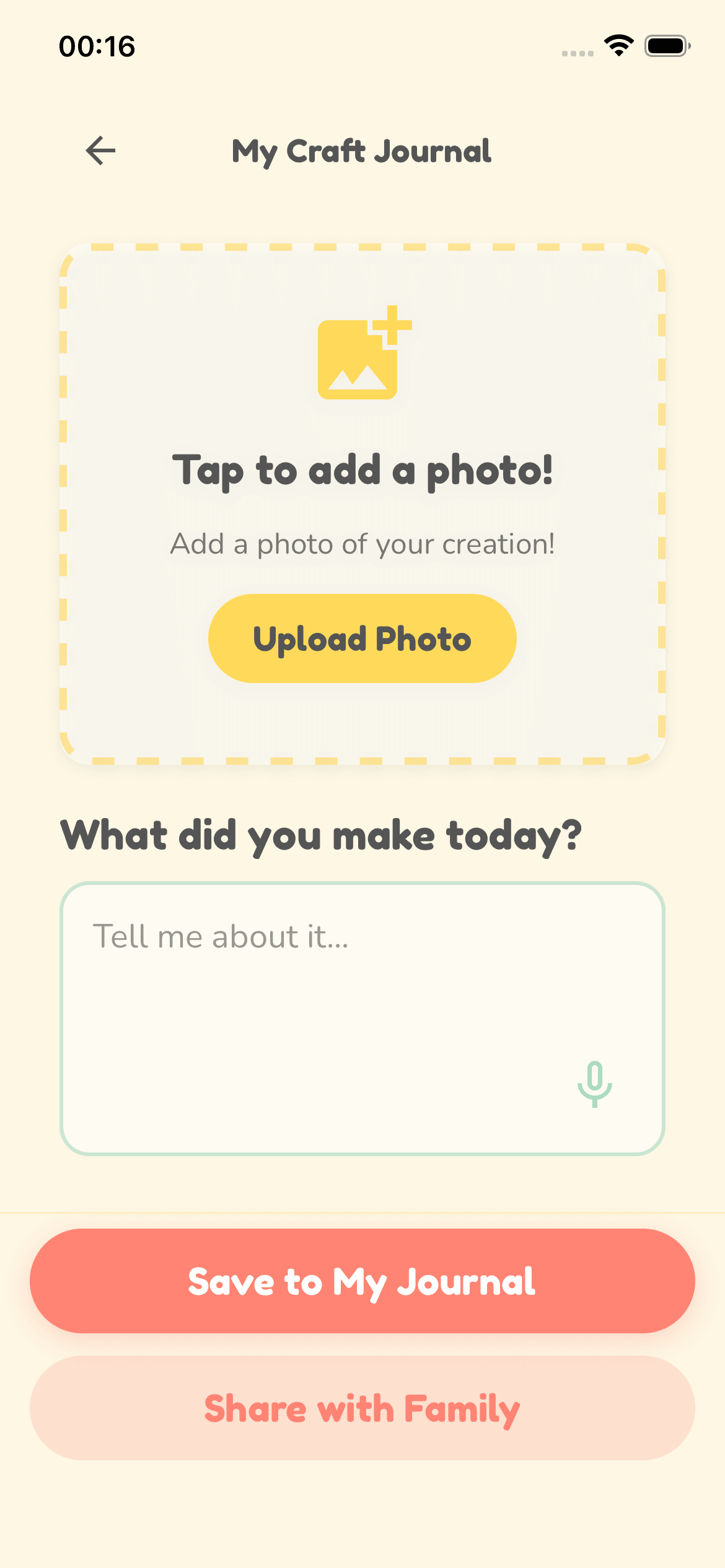Tap the dashed photo upload area
Viewport: 725px width, 1568px height.
coord(362,505)
